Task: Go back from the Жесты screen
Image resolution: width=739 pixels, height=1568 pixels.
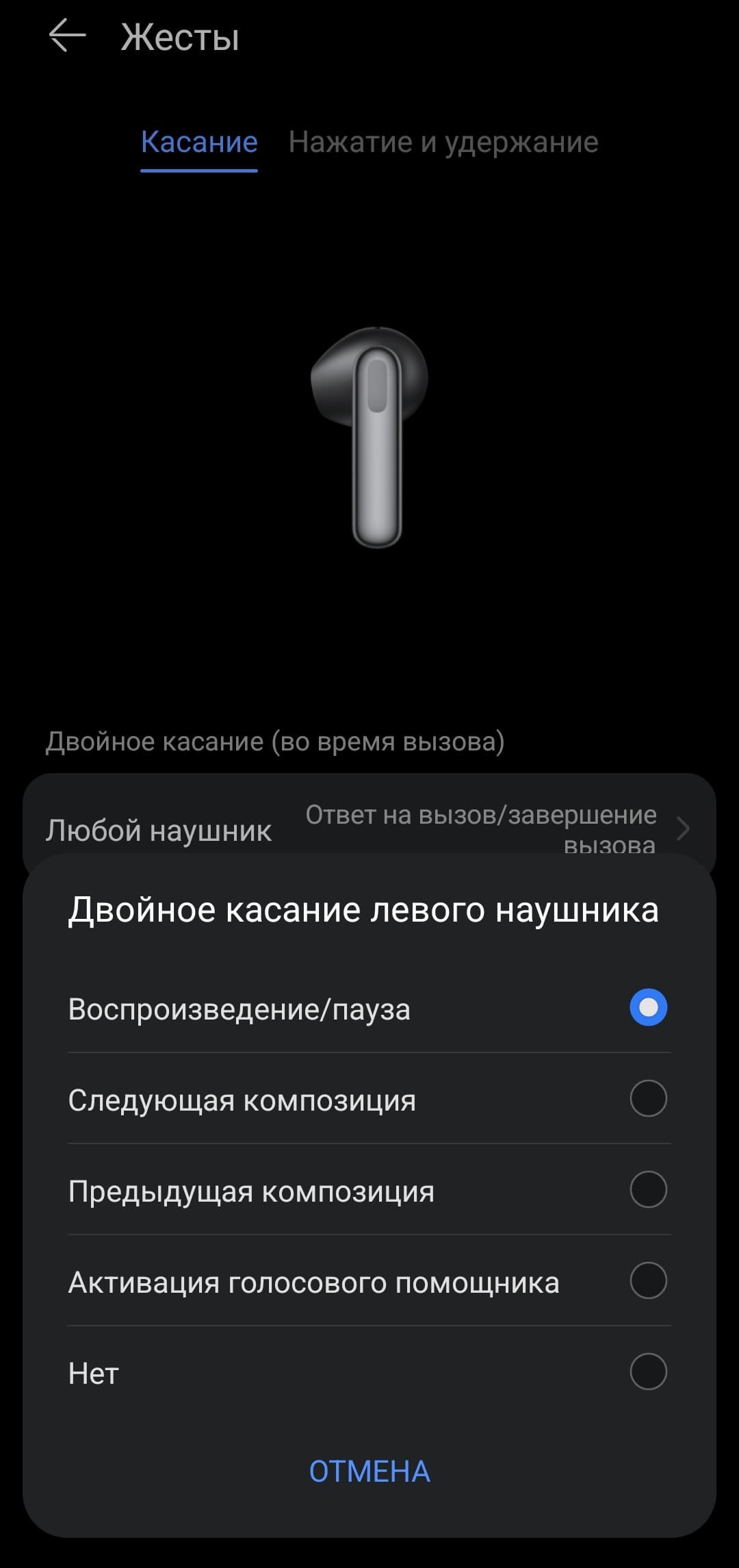Action: [67, 36]
